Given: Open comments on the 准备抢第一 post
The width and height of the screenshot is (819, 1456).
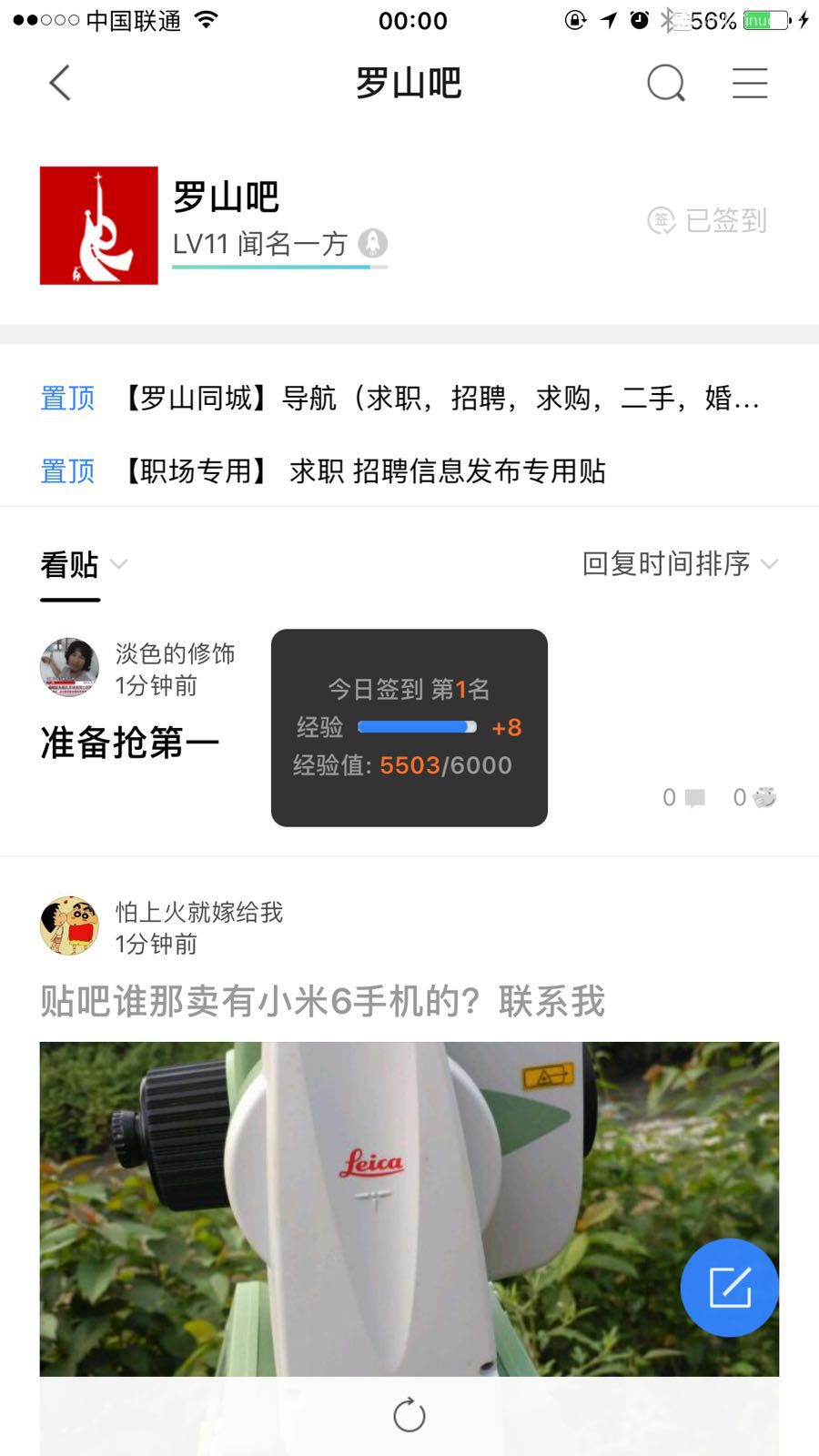Looking at the screenshot, I should [683, 798].
